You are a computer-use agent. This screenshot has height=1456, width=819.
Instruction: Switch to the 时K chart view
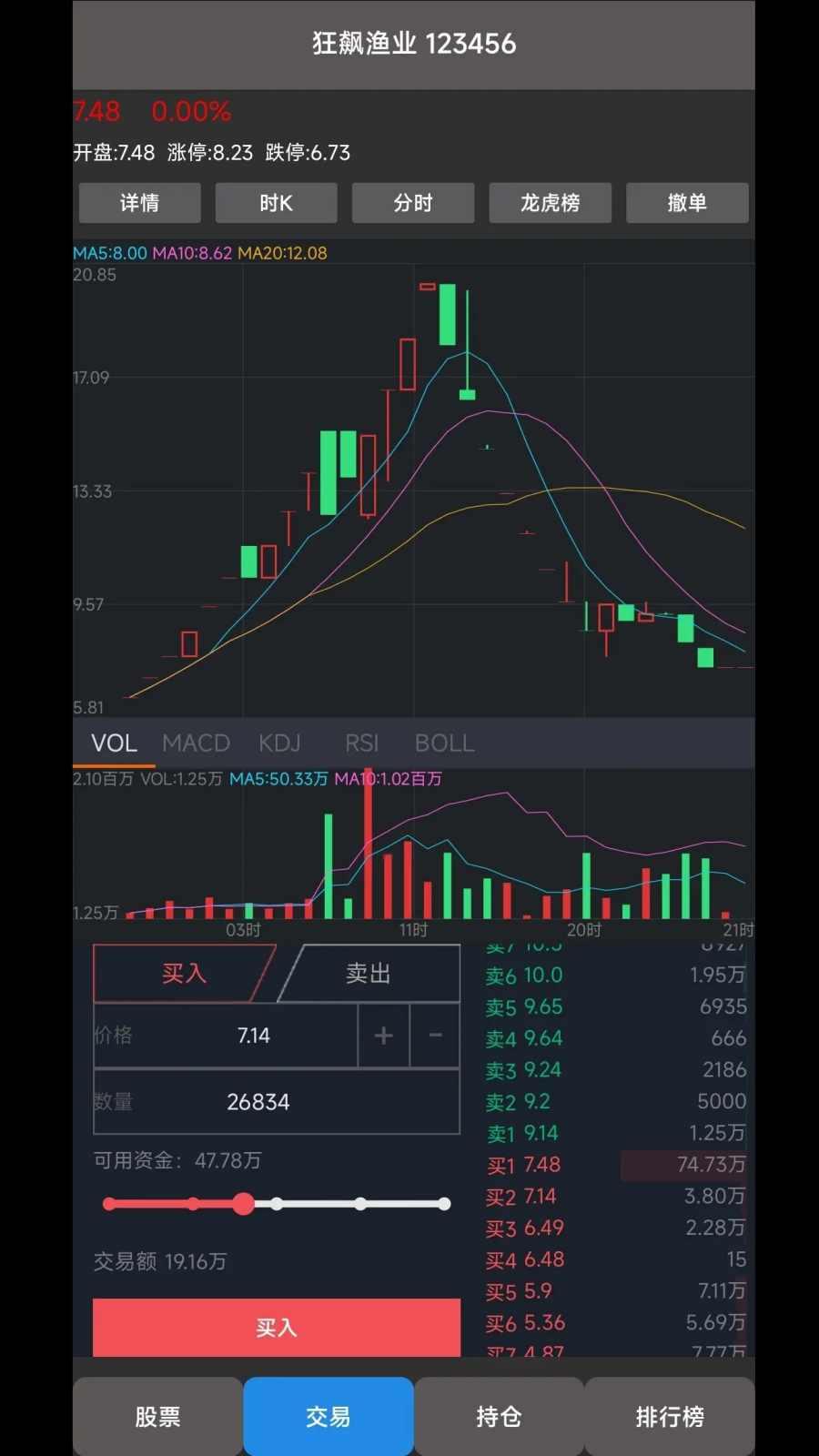point(276,203)
